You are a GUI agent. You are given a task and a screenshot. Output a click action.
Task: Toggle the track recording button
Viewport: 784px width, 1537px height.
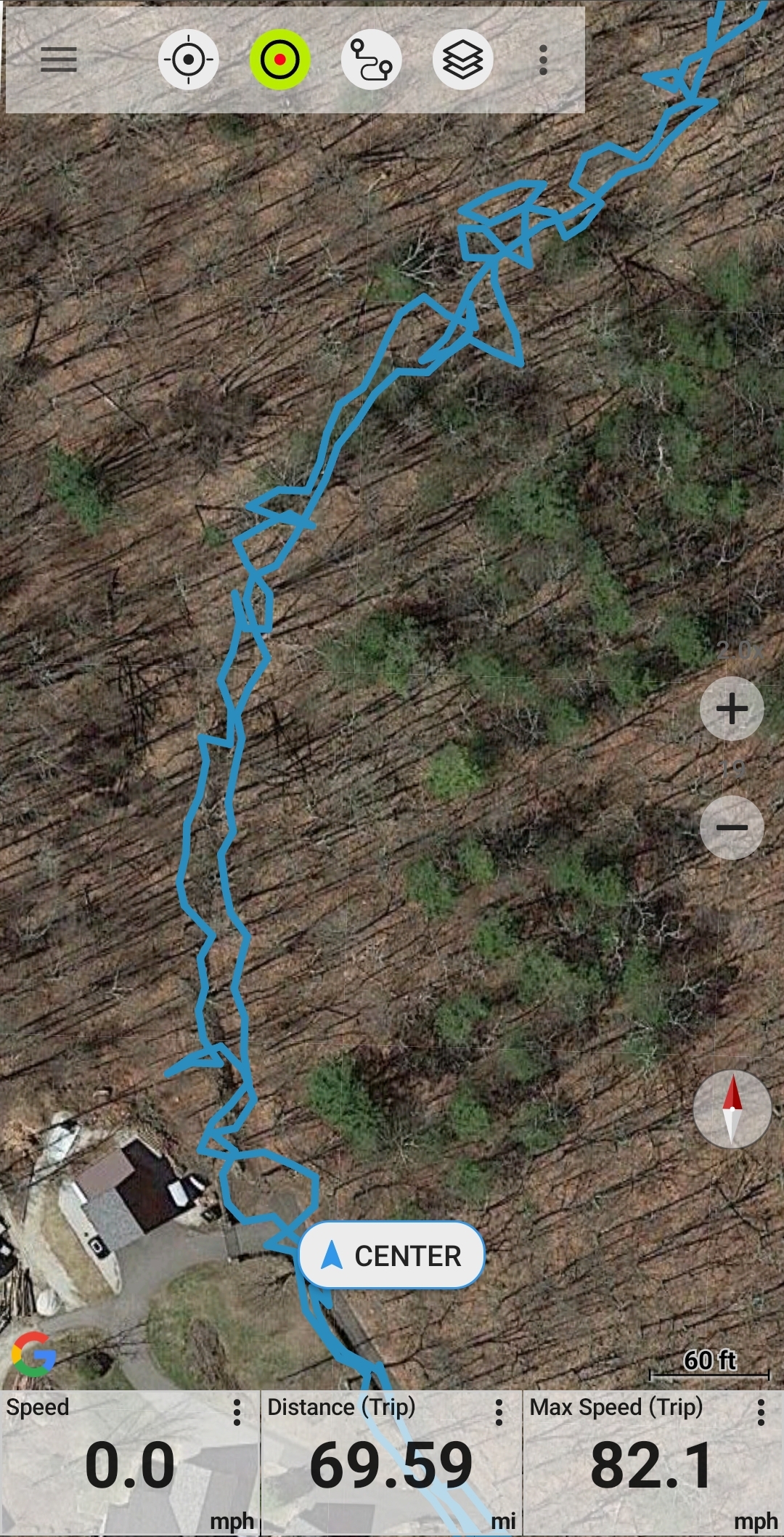click(x=280, y=60)
